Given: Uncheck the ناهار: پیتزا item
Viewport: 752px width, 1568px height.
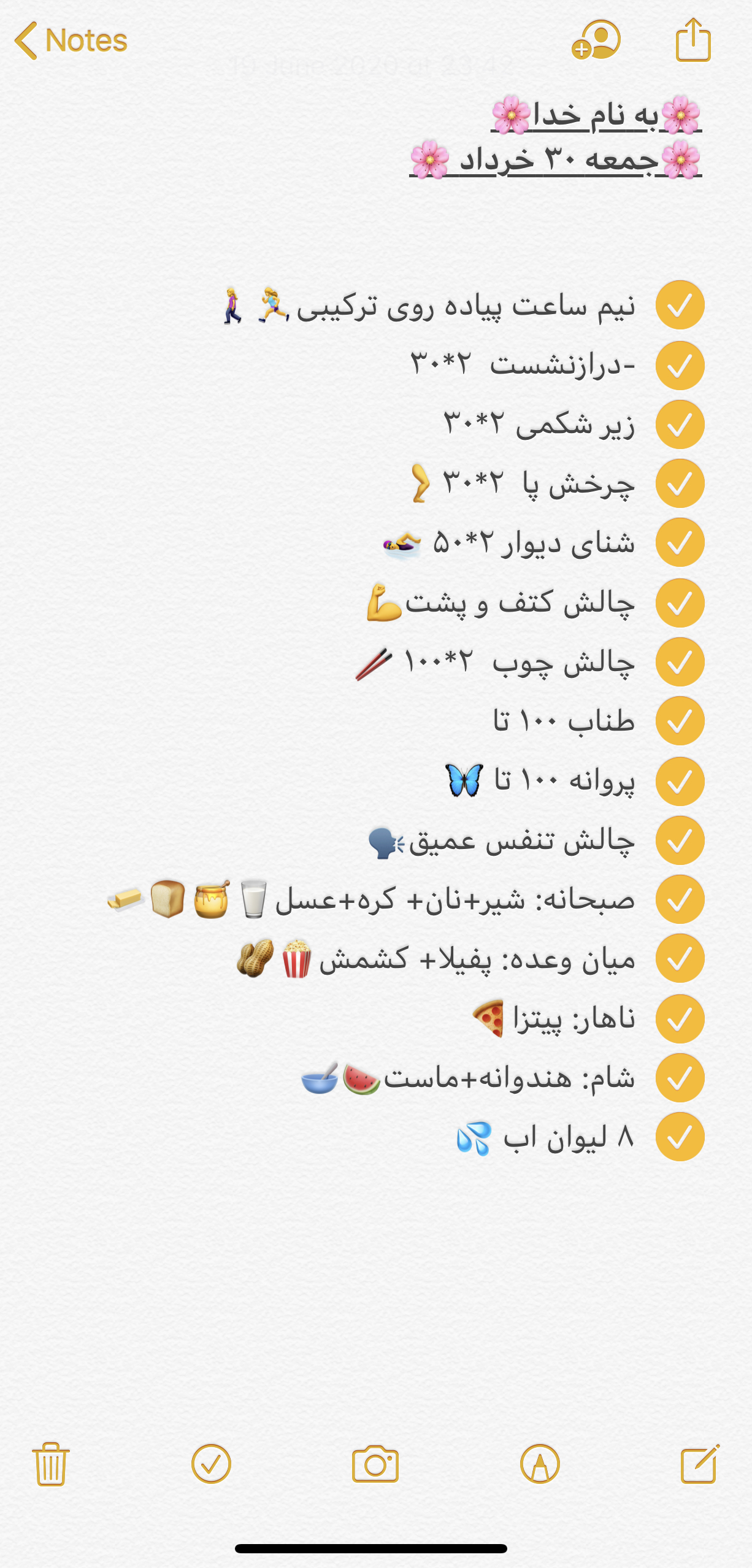Looking at the screenshot, I should (x=680, y=1019).
